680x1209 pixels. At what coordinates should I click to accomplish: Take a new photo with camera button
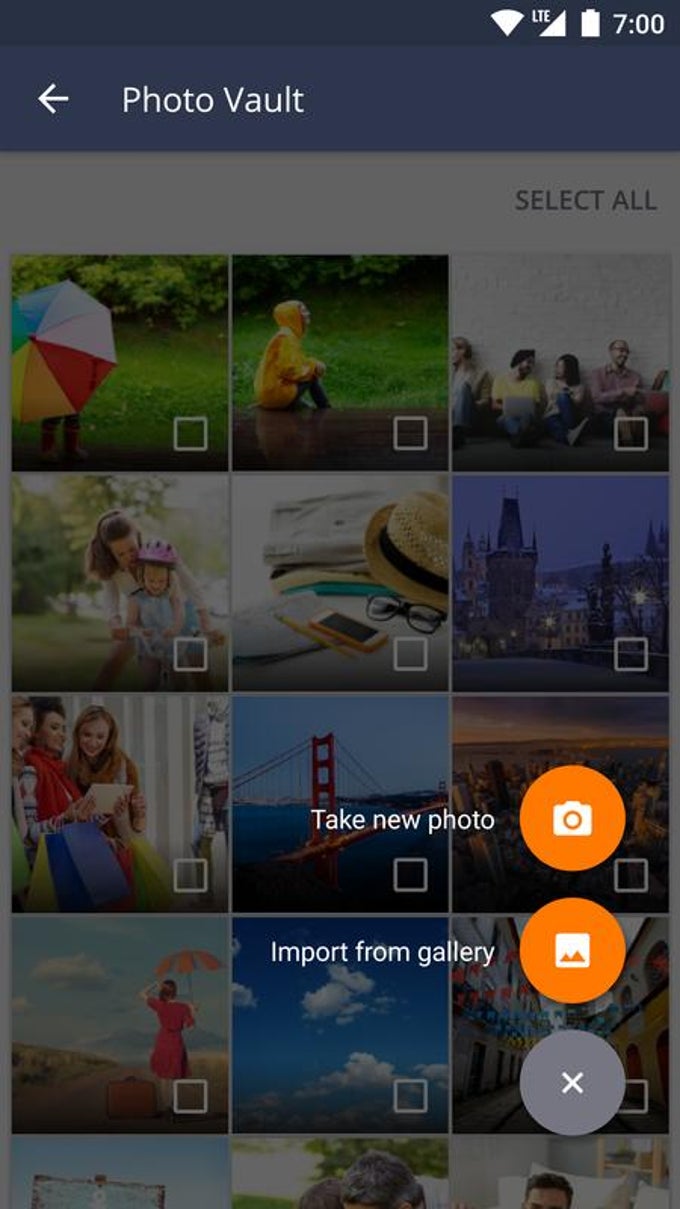(x=572, y=819)
